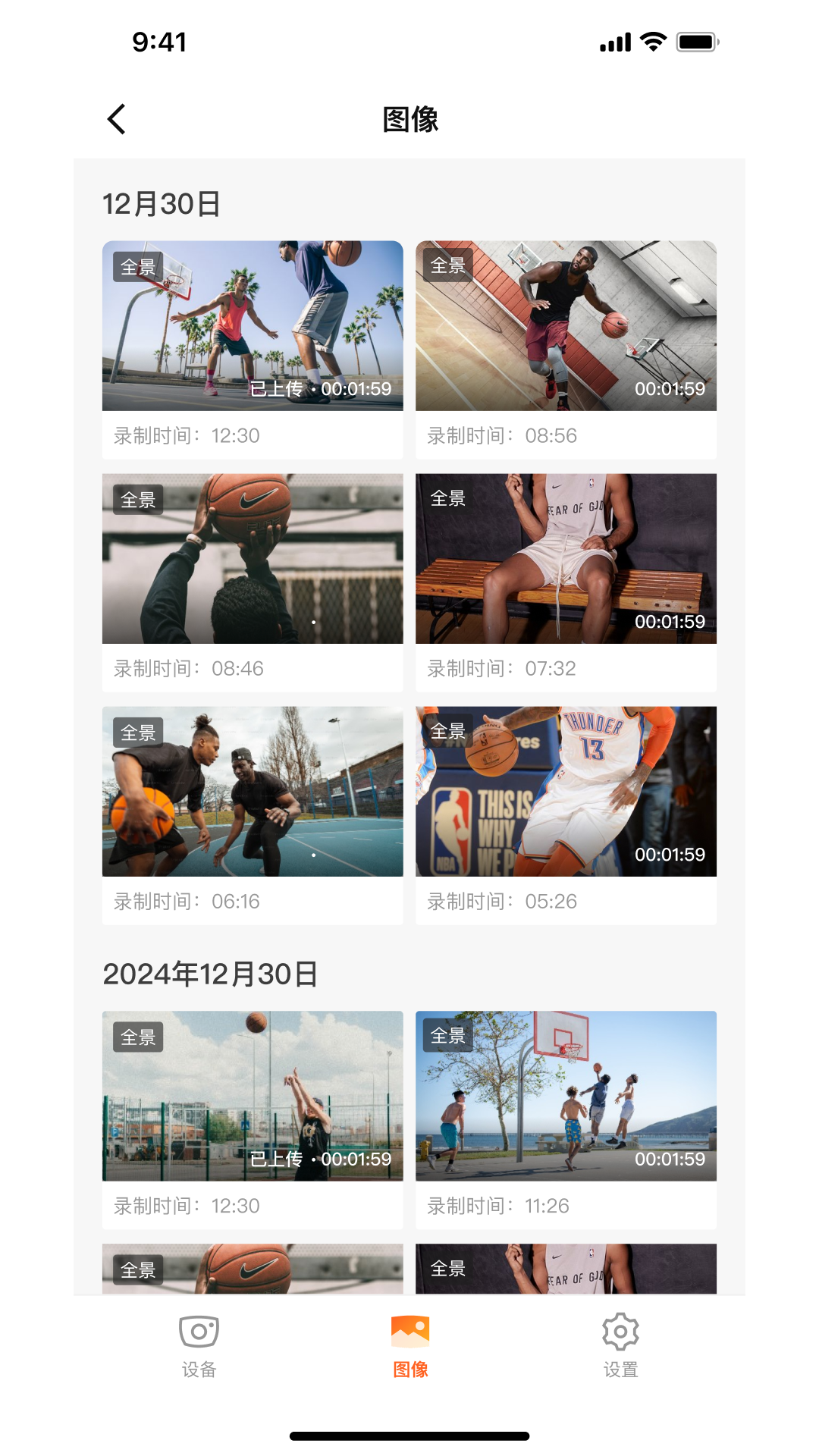
Task: Open the video recorded at 08:56
Action: coord(566,326)
